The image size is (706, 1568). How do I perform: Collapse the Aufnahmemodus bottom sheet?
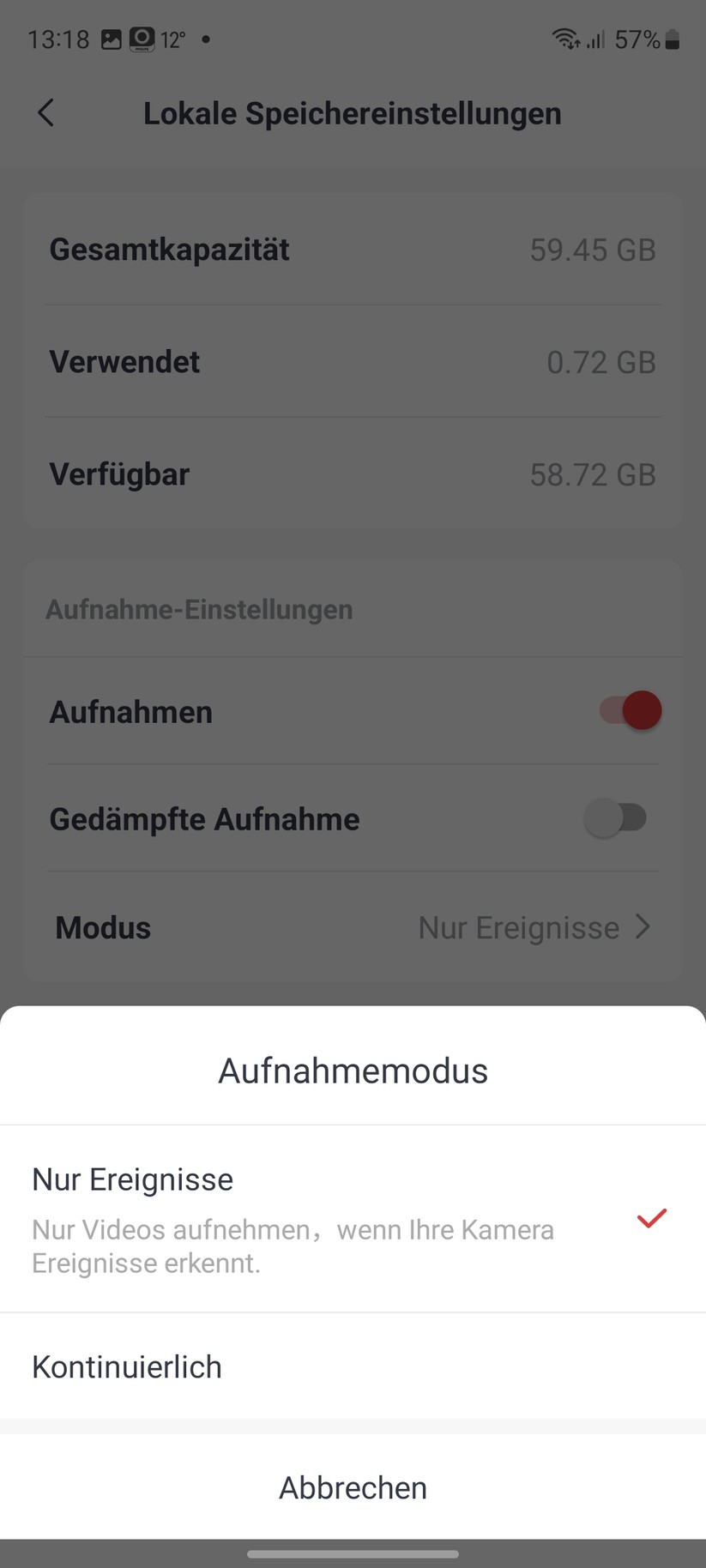tap(353, 1487)
